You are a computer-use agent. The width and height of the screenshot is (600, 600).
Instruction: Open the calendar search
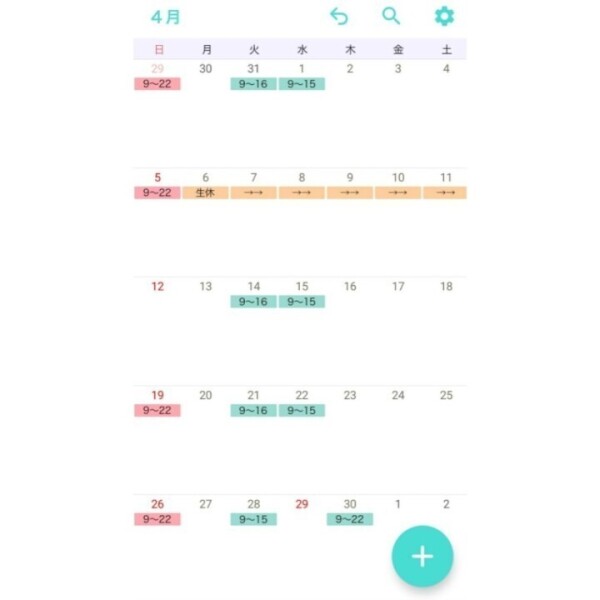point(391,16)
